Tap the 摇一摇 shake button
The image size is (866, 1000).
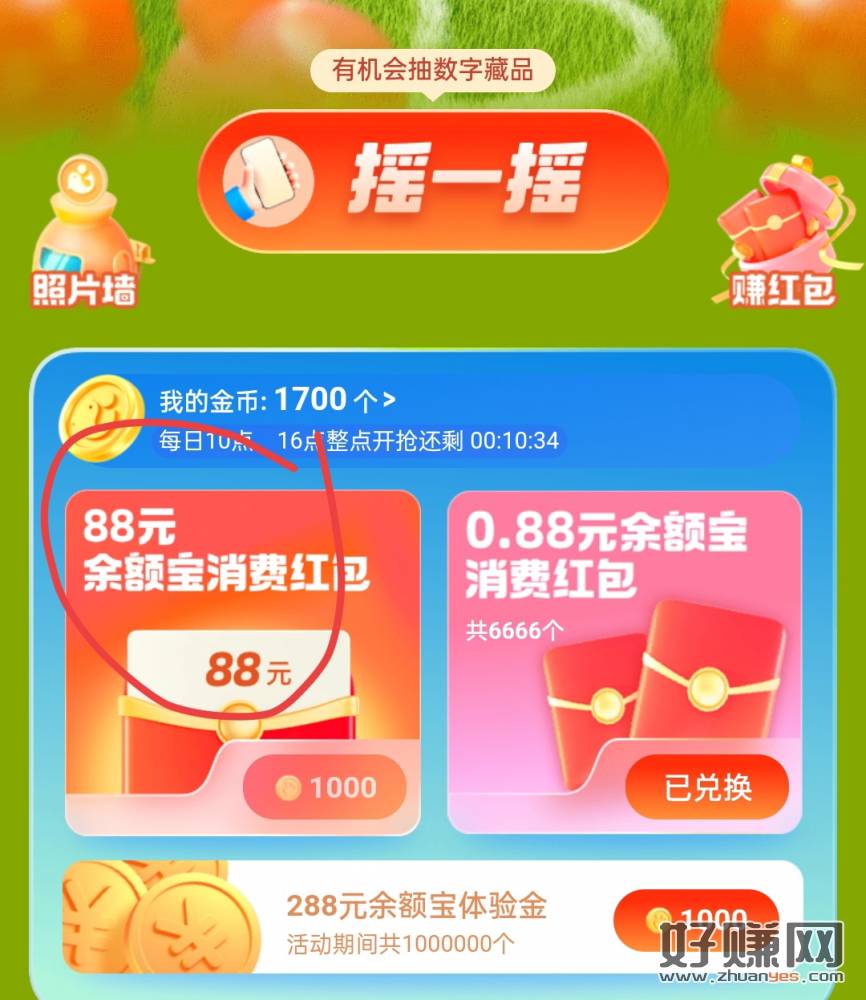432,180
